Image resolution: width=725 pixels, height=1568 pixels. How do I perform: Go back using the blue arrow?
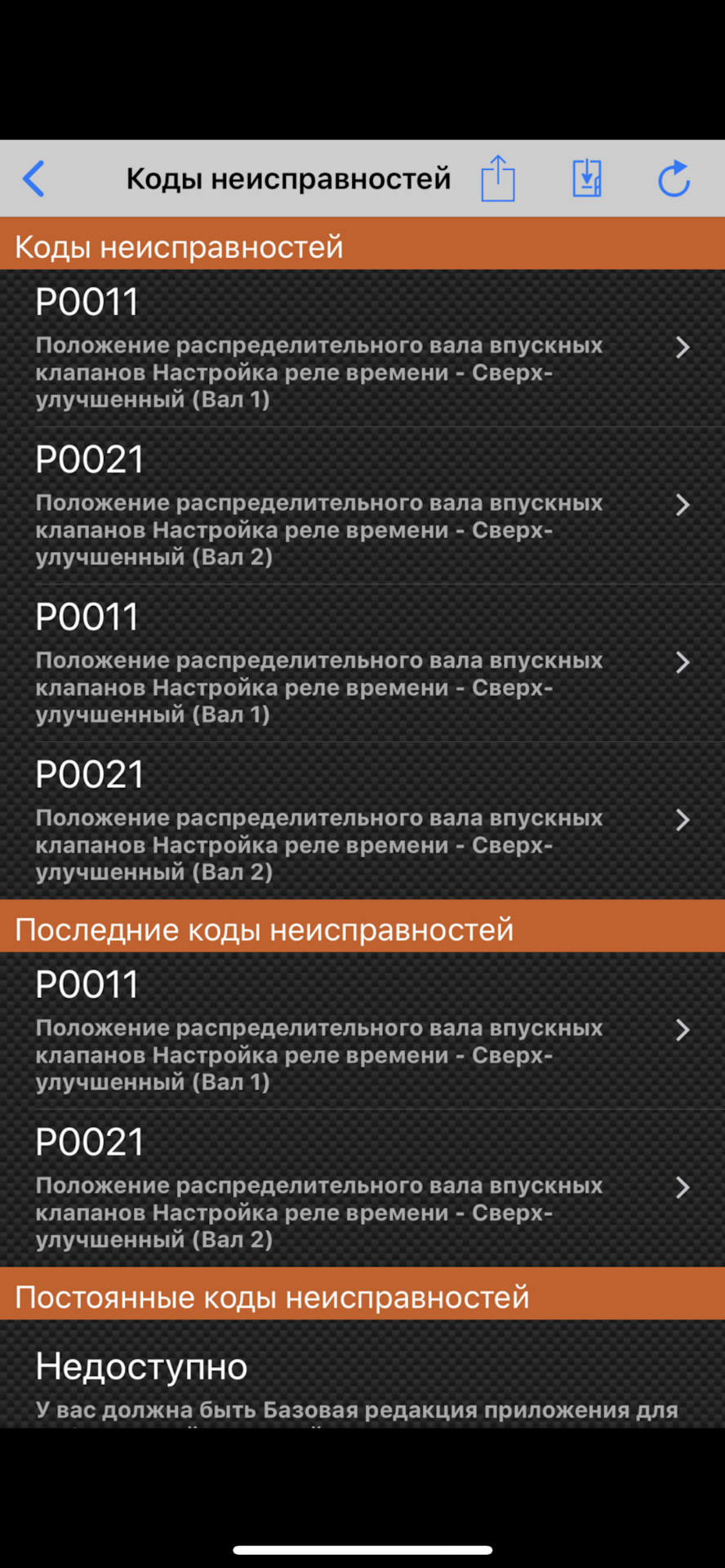click(34, 179)
